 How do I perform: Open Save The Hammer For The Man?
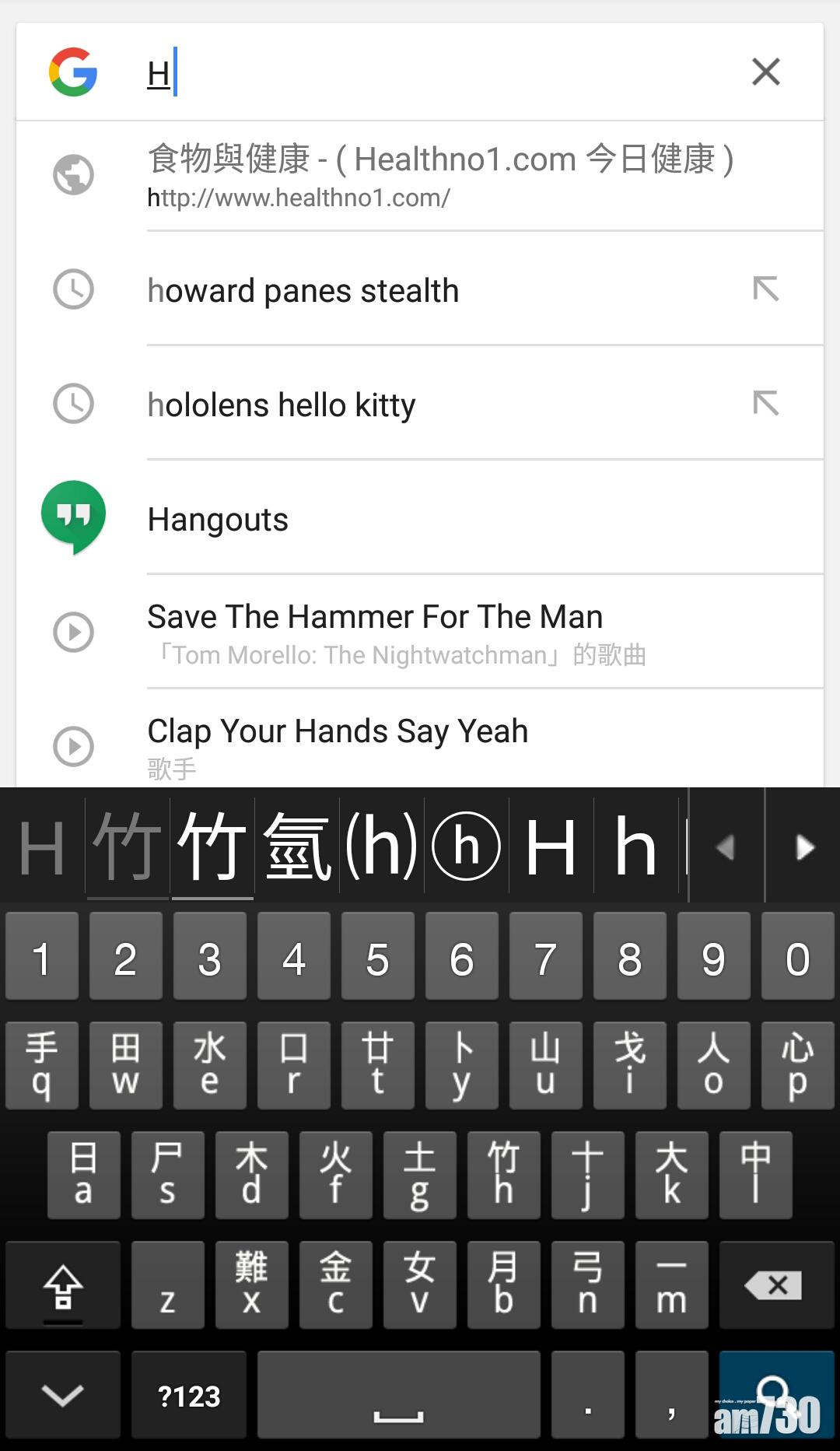click(375, 633)
